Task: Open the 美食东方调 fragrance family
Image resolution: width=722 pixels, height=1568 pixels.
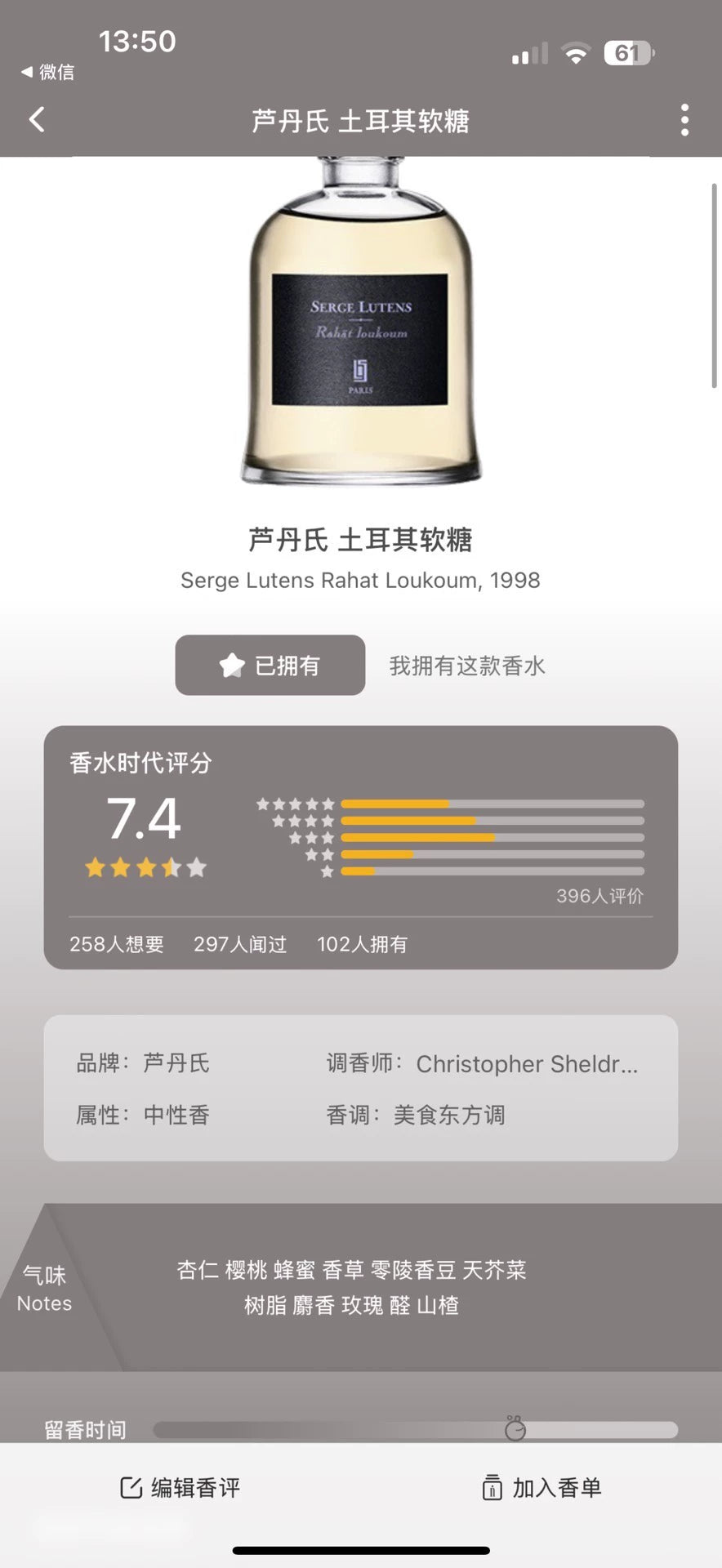Action: click(x=449, y=1116)
